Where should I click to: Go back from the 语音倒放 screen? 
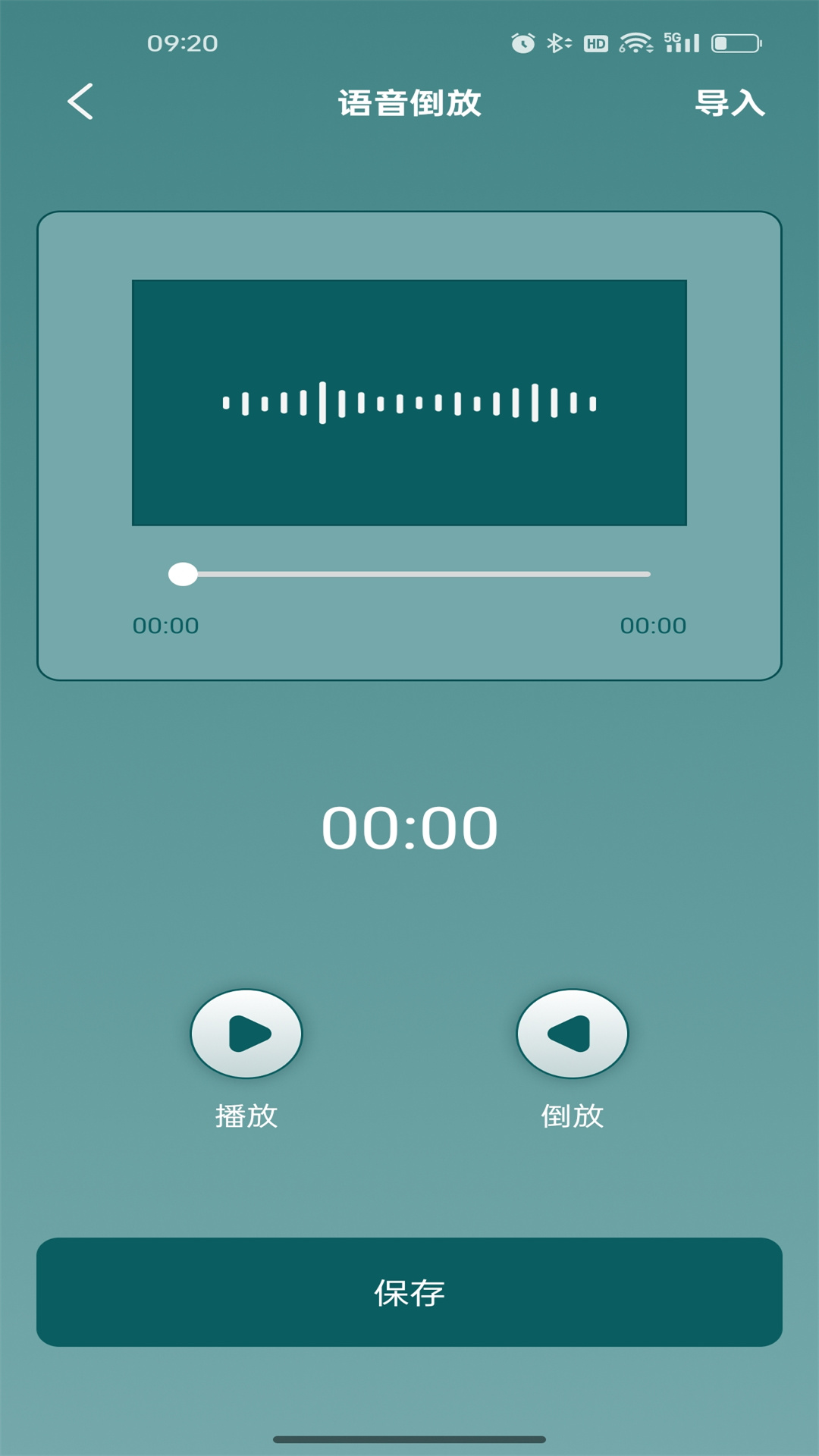pyautogui.click(x=80, y=102)
